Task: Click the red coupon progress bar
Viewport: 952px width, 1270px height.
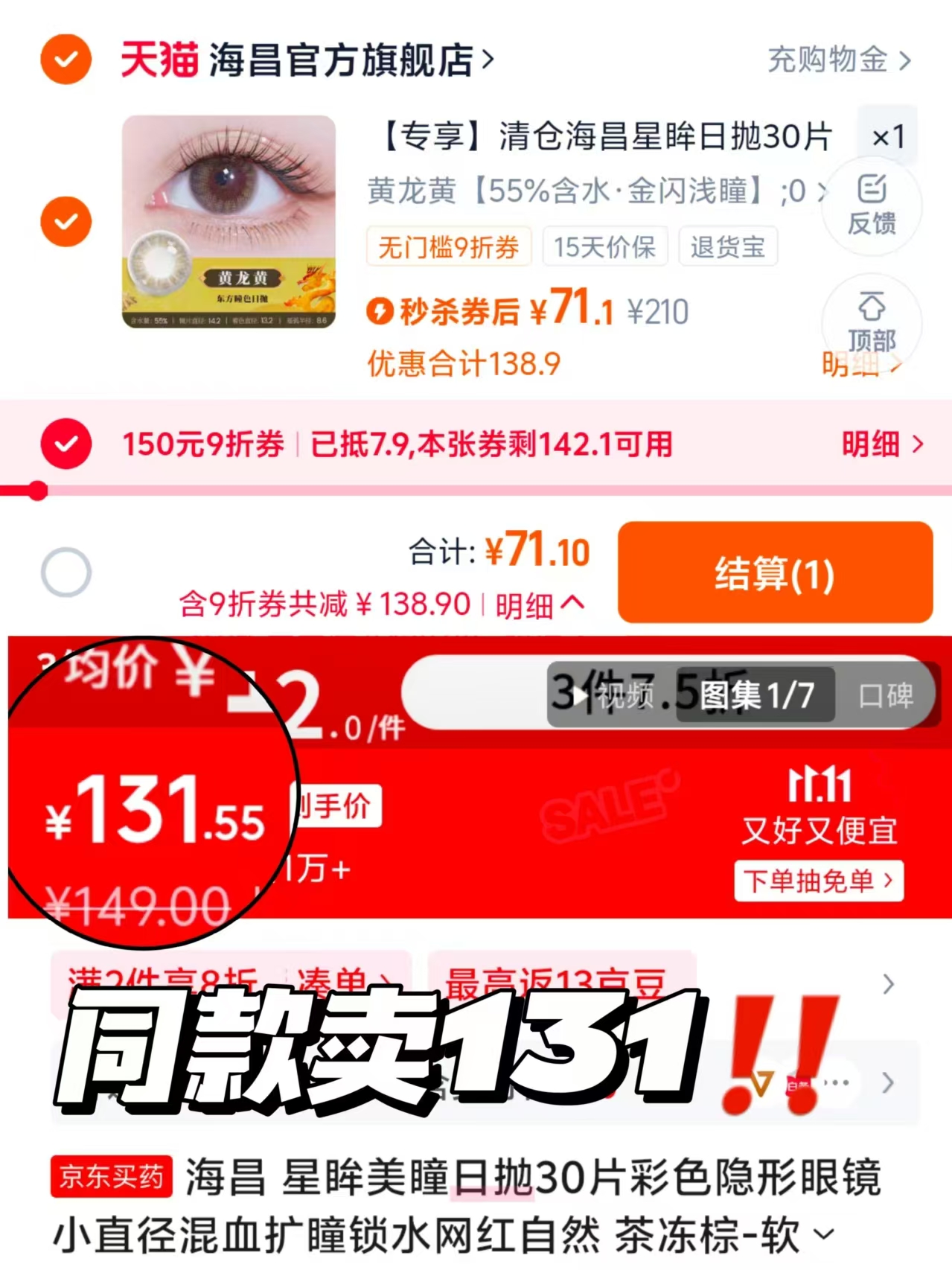Action: point(298,490)
